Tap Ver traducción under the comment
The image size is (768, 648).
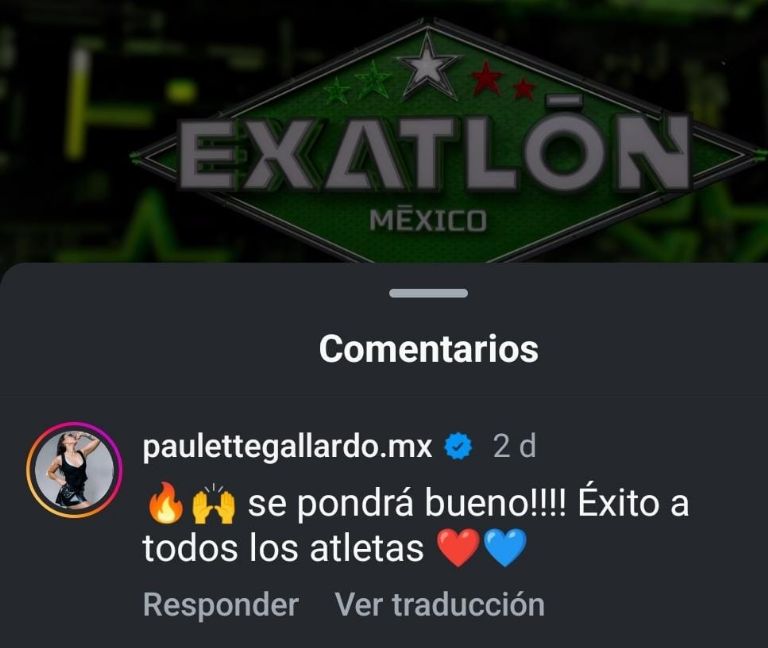click(439, 604)
